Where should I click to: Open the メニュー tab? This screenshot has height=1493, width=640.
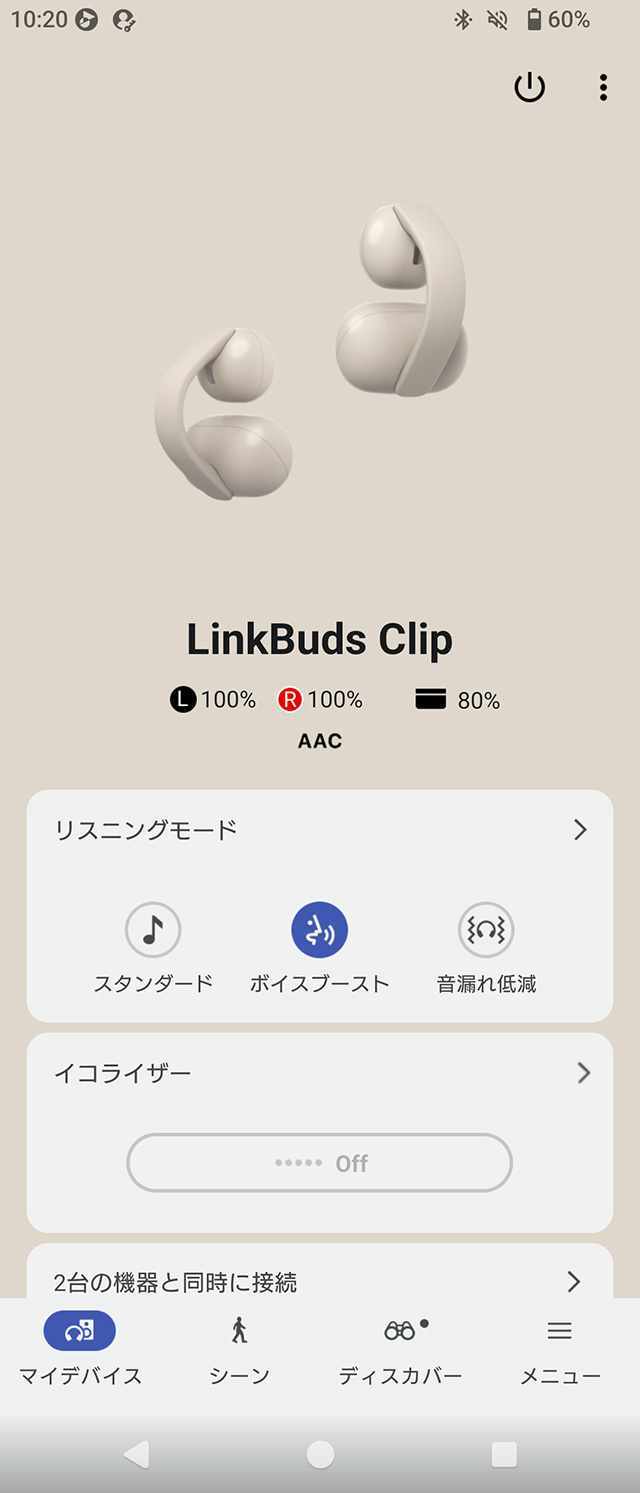(x=560, y=1349)
